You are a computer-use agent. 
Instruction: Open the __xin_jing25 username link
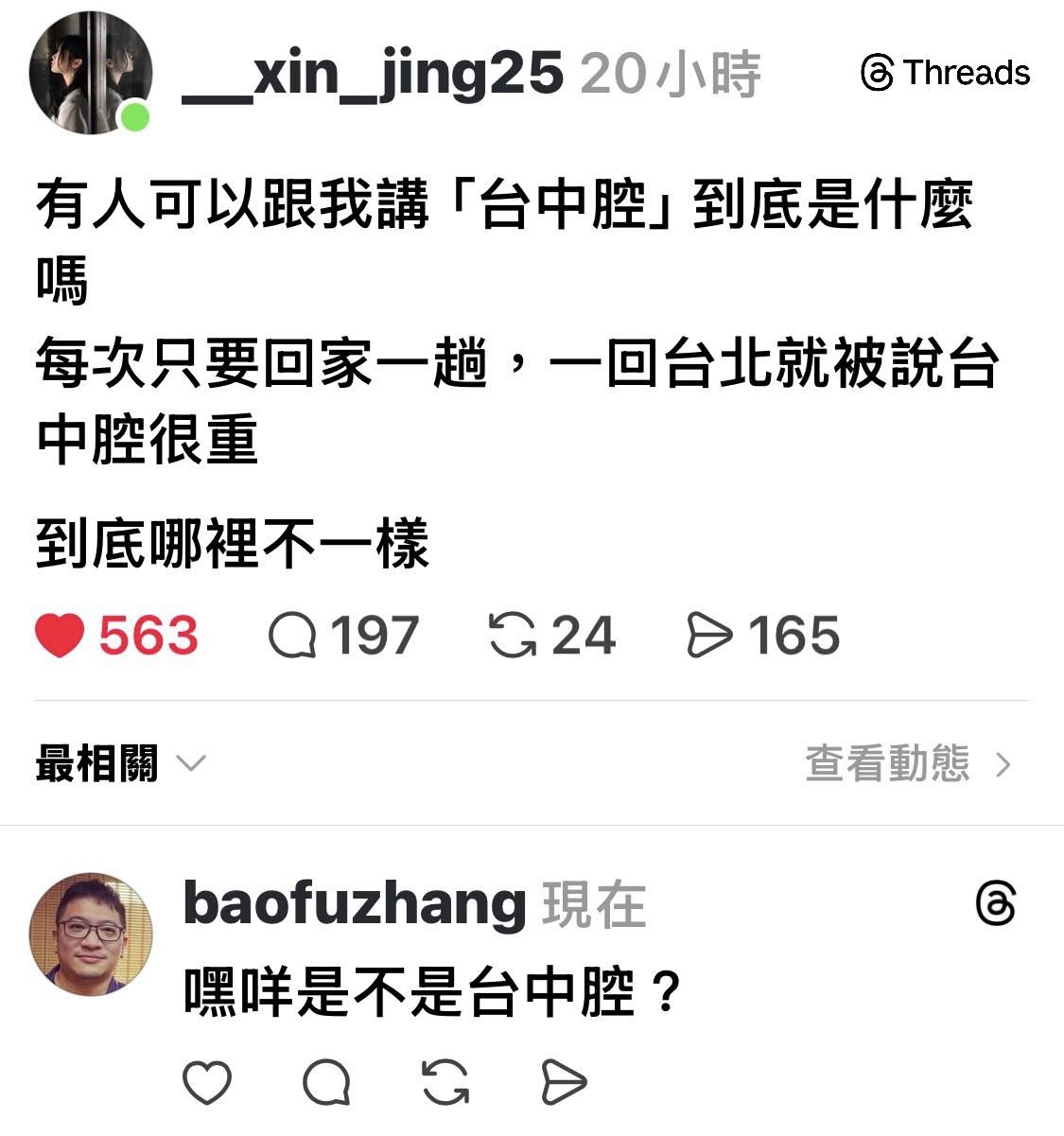point(373,73)
